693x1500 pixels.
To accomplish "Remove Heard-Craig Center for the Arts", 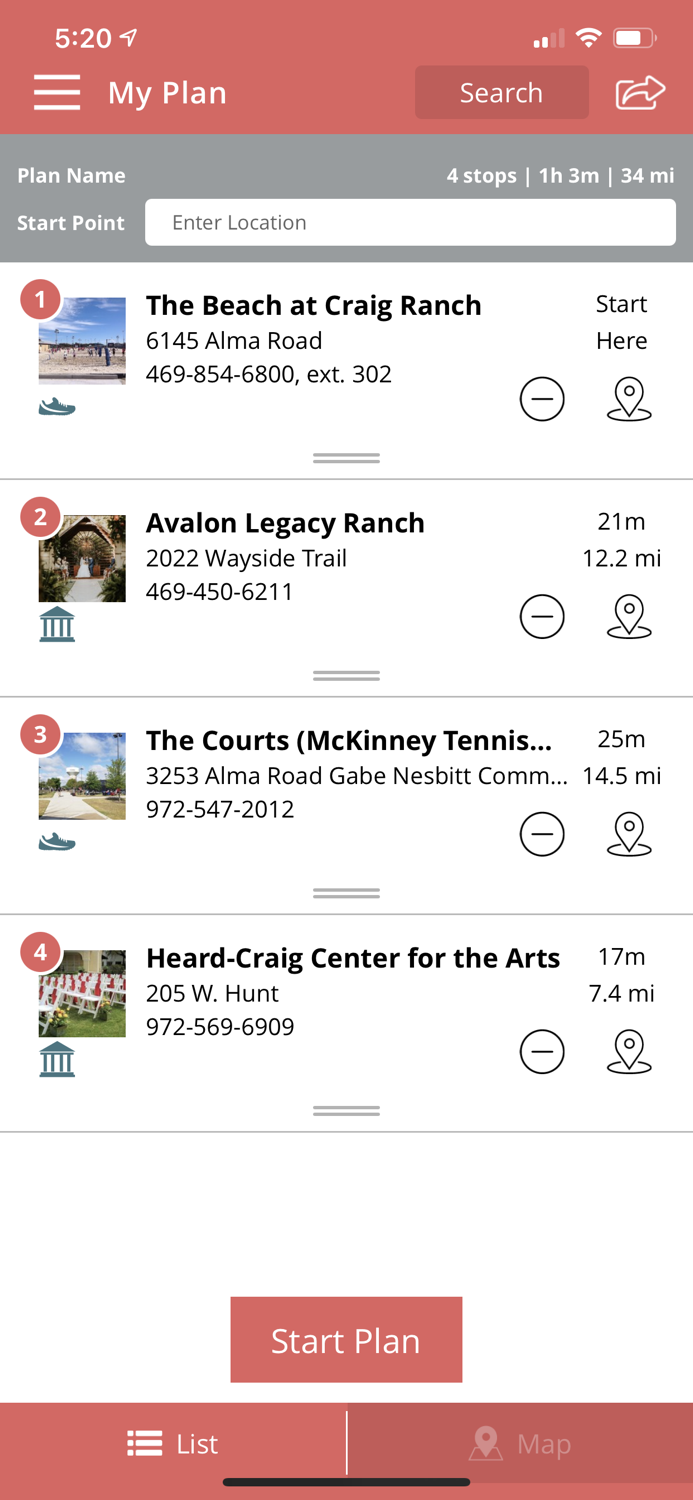I will click(x=542, y=1051).
